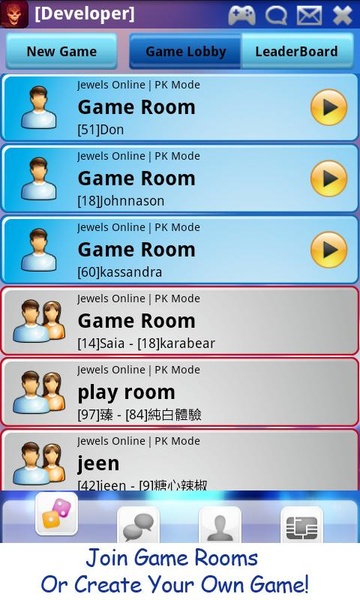Open the chat bubble icon in header
Screen dimensions: 360x600
coord(276,16)
